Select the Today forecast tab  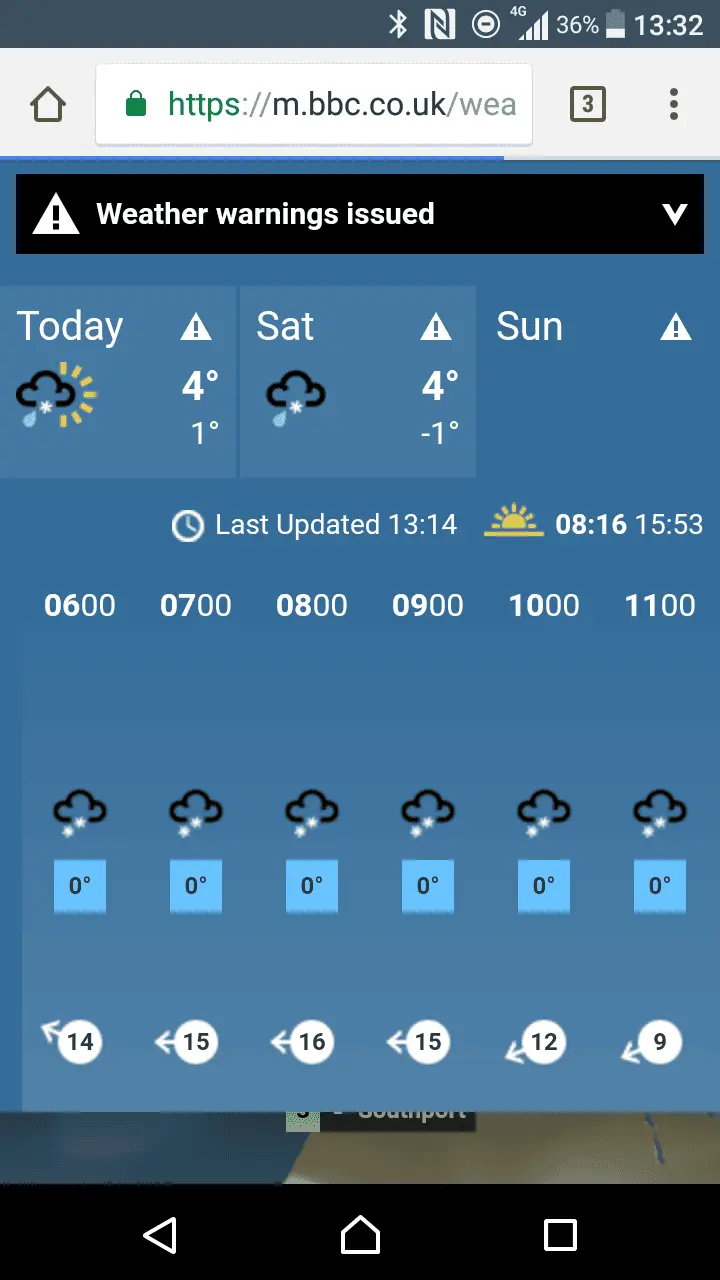tap(118, 381)
